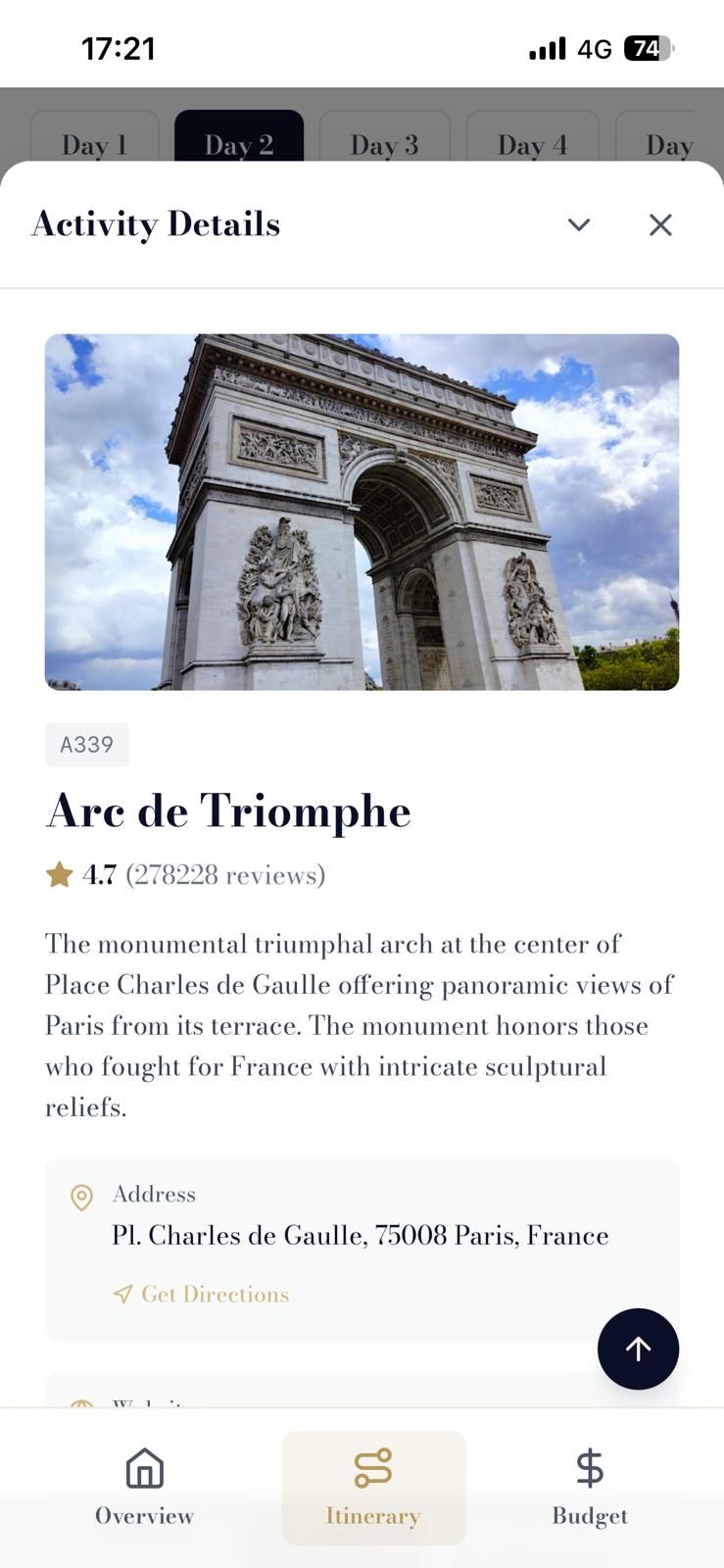Close the Activity Details panel
This screenshot has height=1568, width=724.
659,224
